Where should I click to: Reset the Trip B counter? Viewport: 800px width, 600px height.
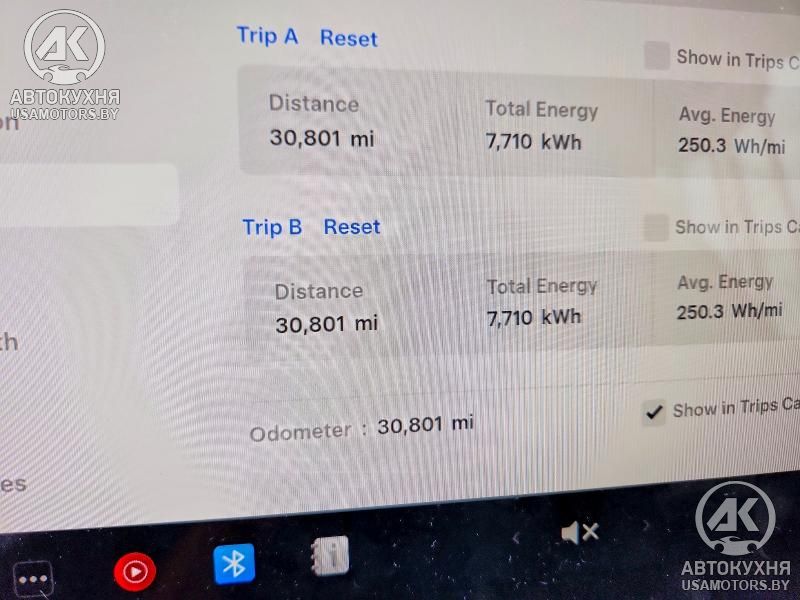click(x=351, y=227)
